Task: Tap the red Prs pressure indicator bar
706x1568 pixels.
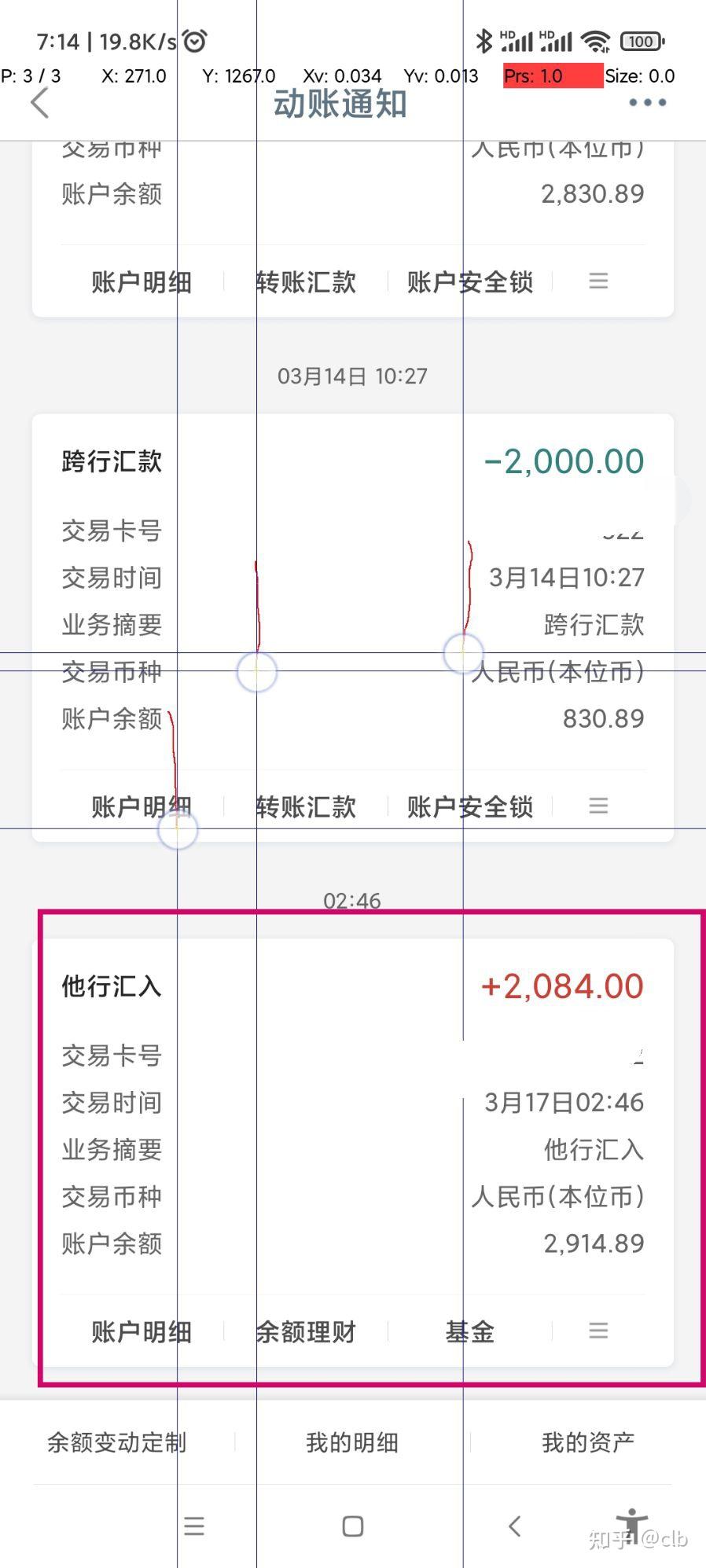Action: click(552, 75)
